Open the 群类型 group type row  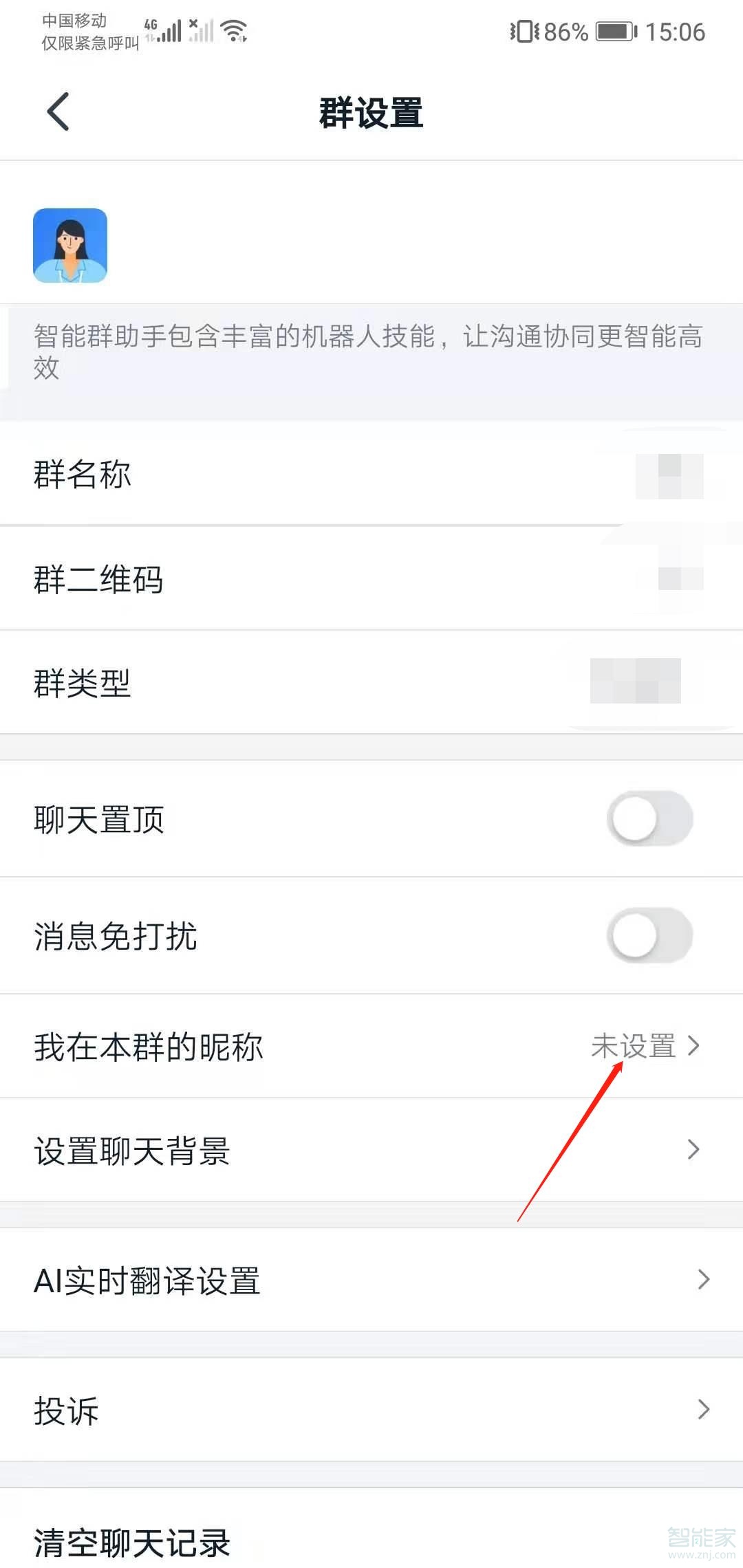(x=371, y=684)
